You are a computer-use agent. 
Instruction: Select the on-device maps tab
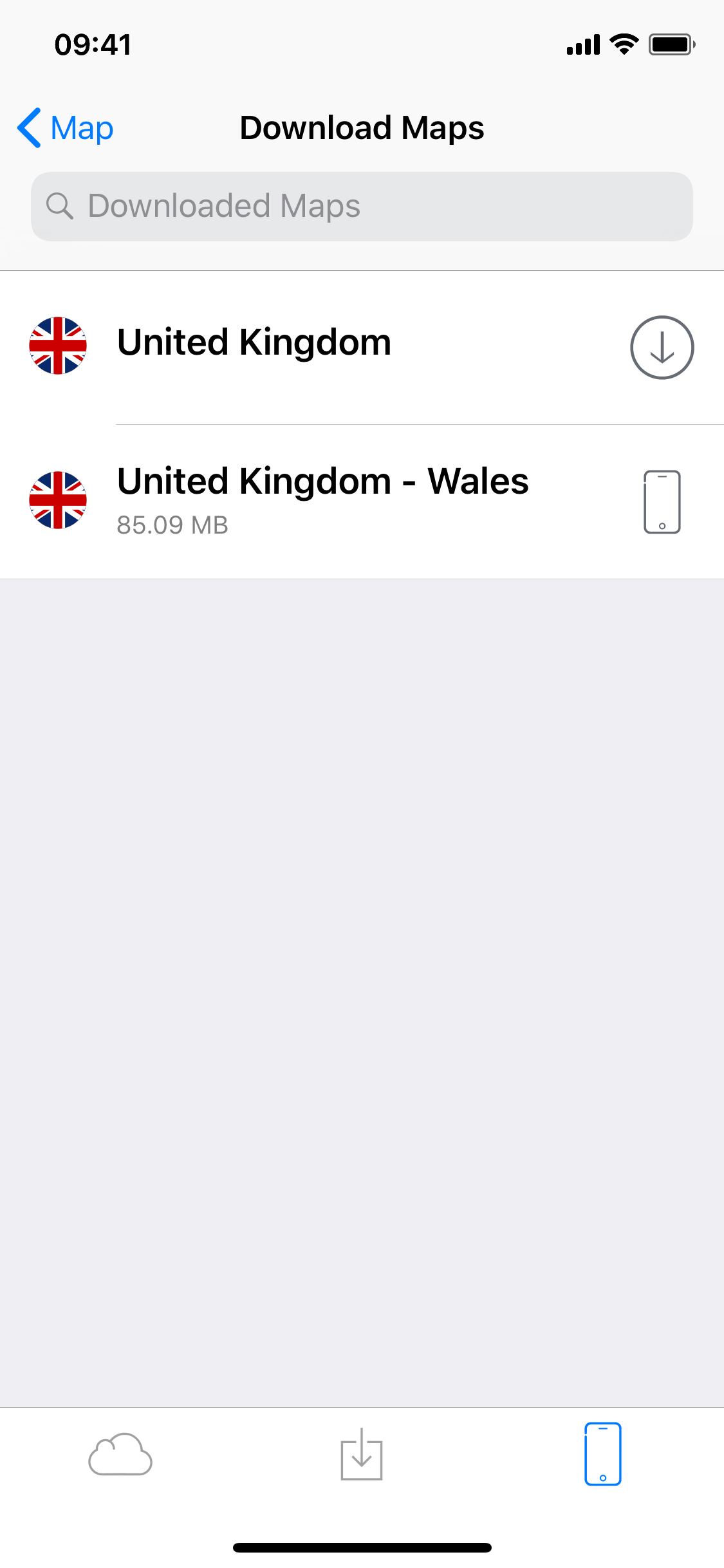(x=603, y=1454)
